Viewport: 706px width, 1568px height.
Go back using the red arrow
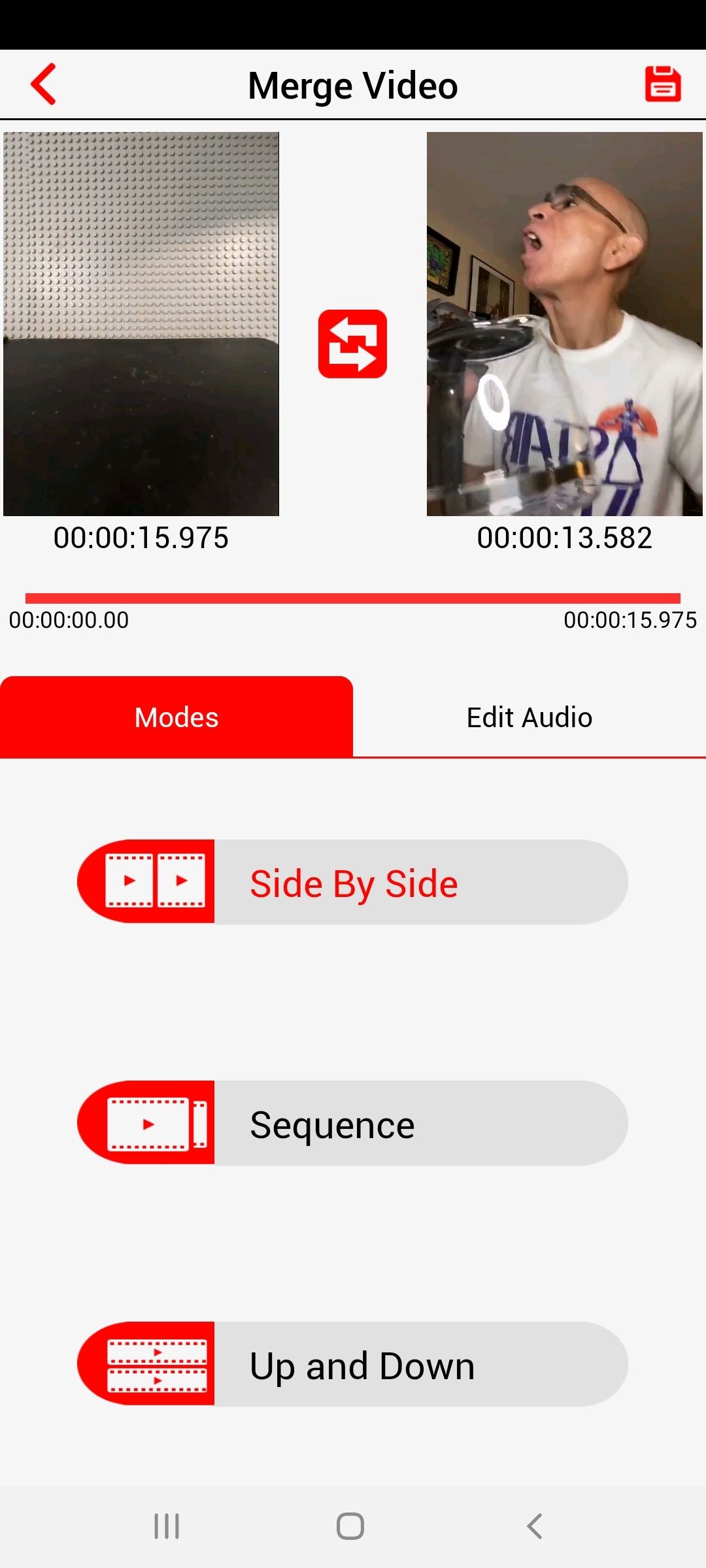click(44, 84)
